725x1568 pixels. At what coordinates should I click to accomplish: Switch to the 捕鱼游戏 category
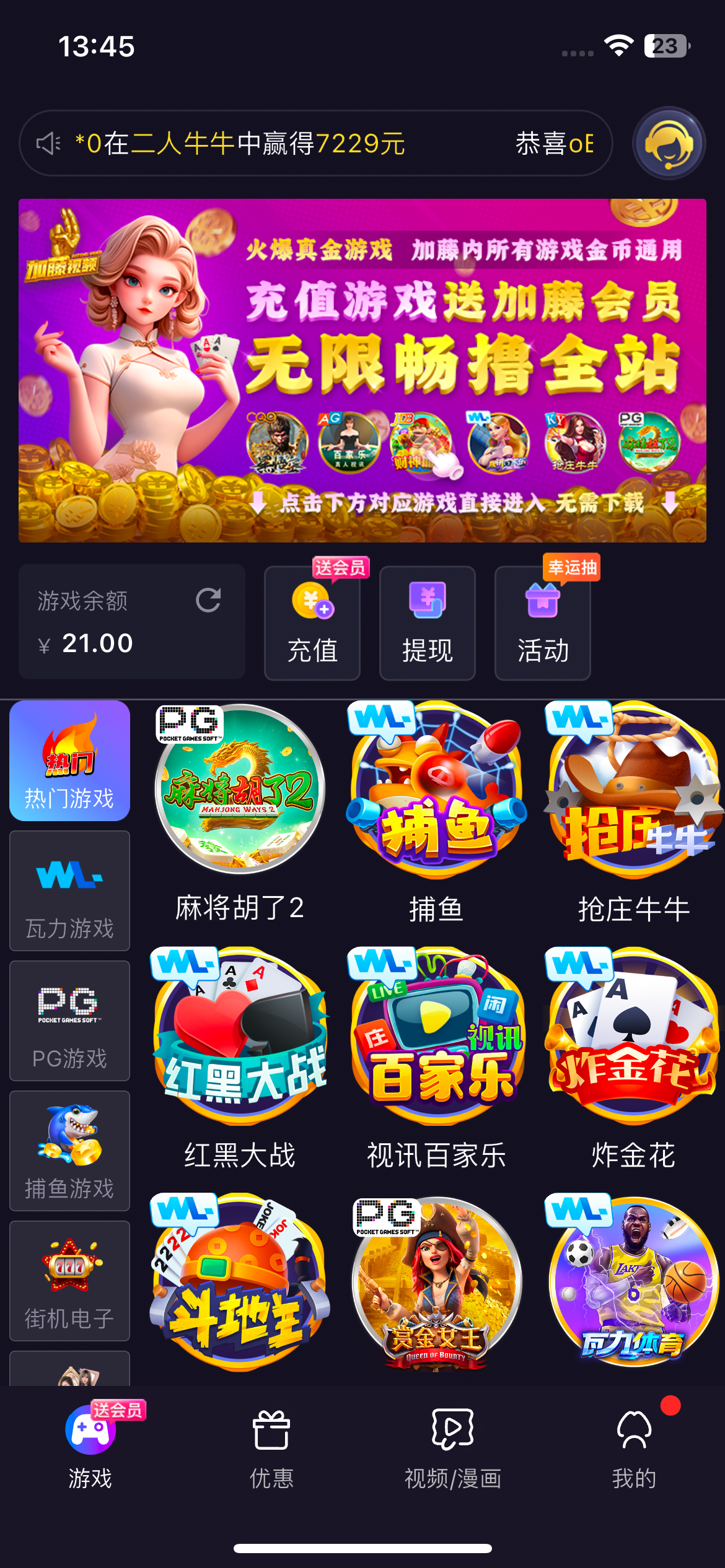(x=69, y=1151)
